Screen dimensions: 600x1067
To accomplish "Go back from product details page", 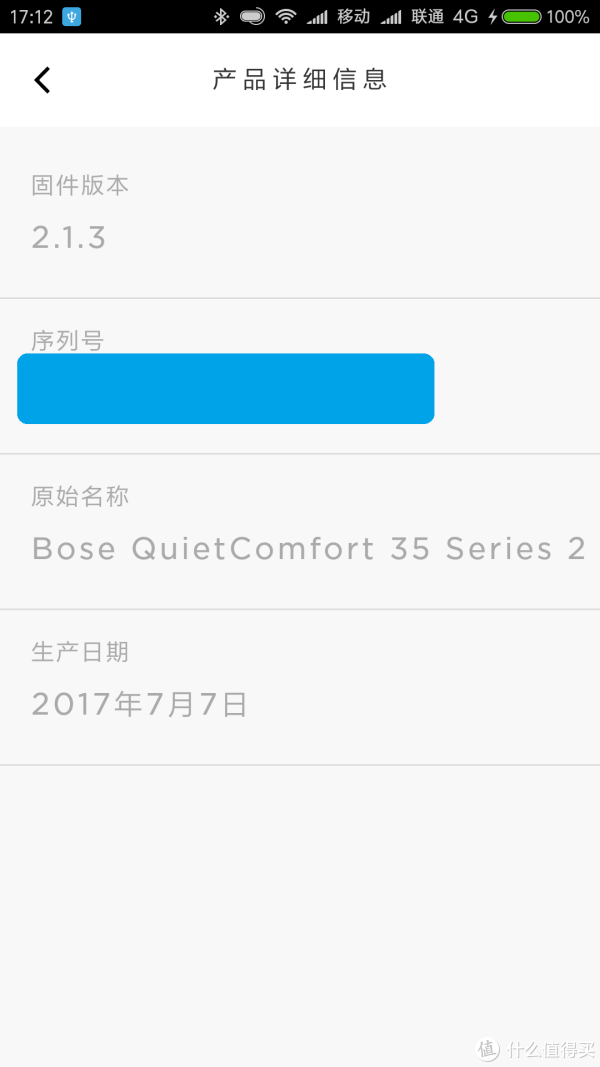I will click(x=42, y=80).
